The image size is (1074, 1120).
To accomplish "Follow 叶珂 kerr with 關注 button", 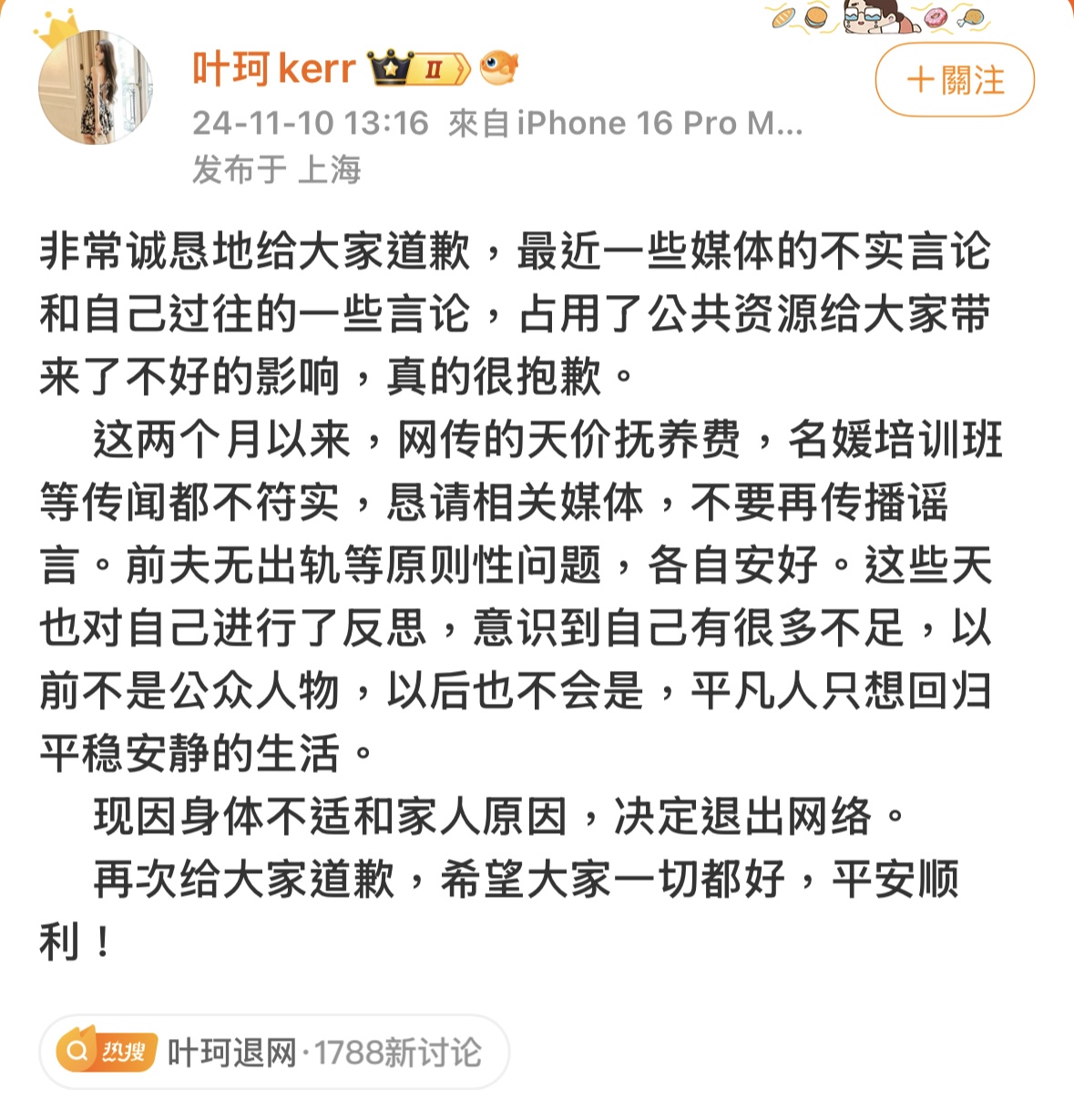I will click(955, 80).
